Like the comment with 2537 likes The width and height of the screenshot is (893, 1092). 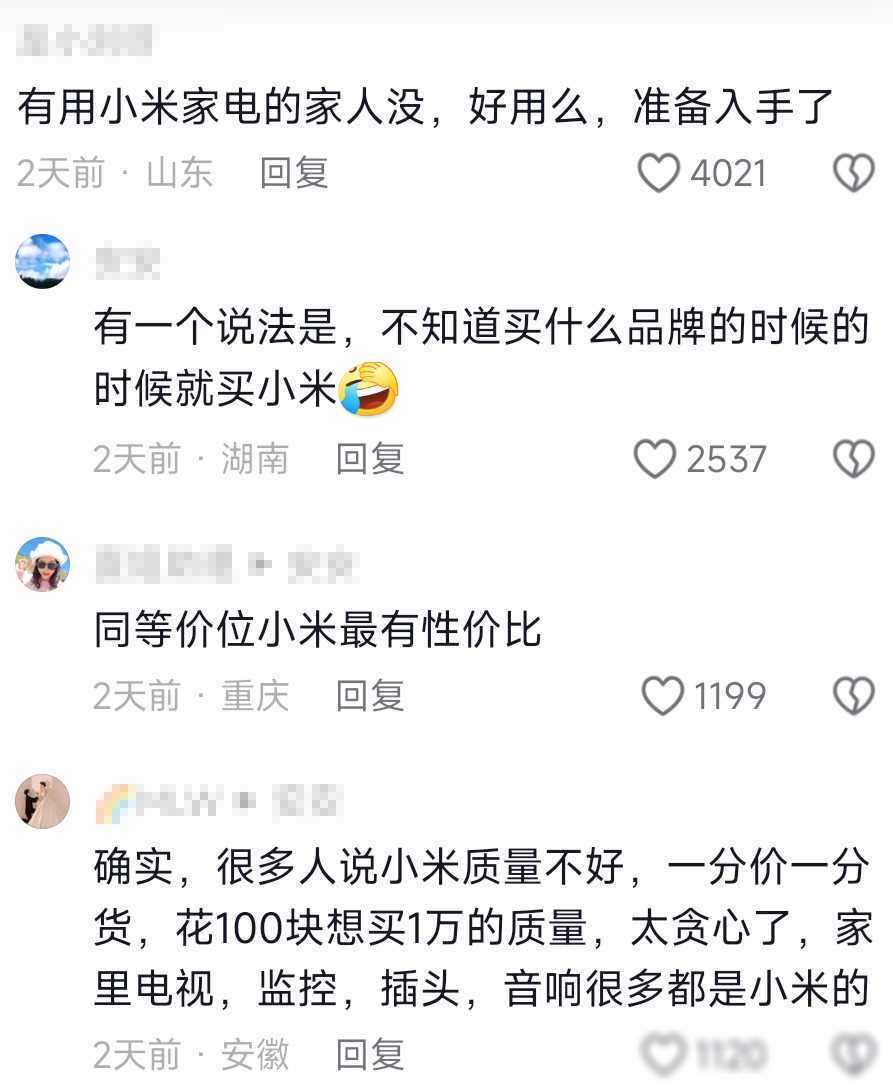656,459
